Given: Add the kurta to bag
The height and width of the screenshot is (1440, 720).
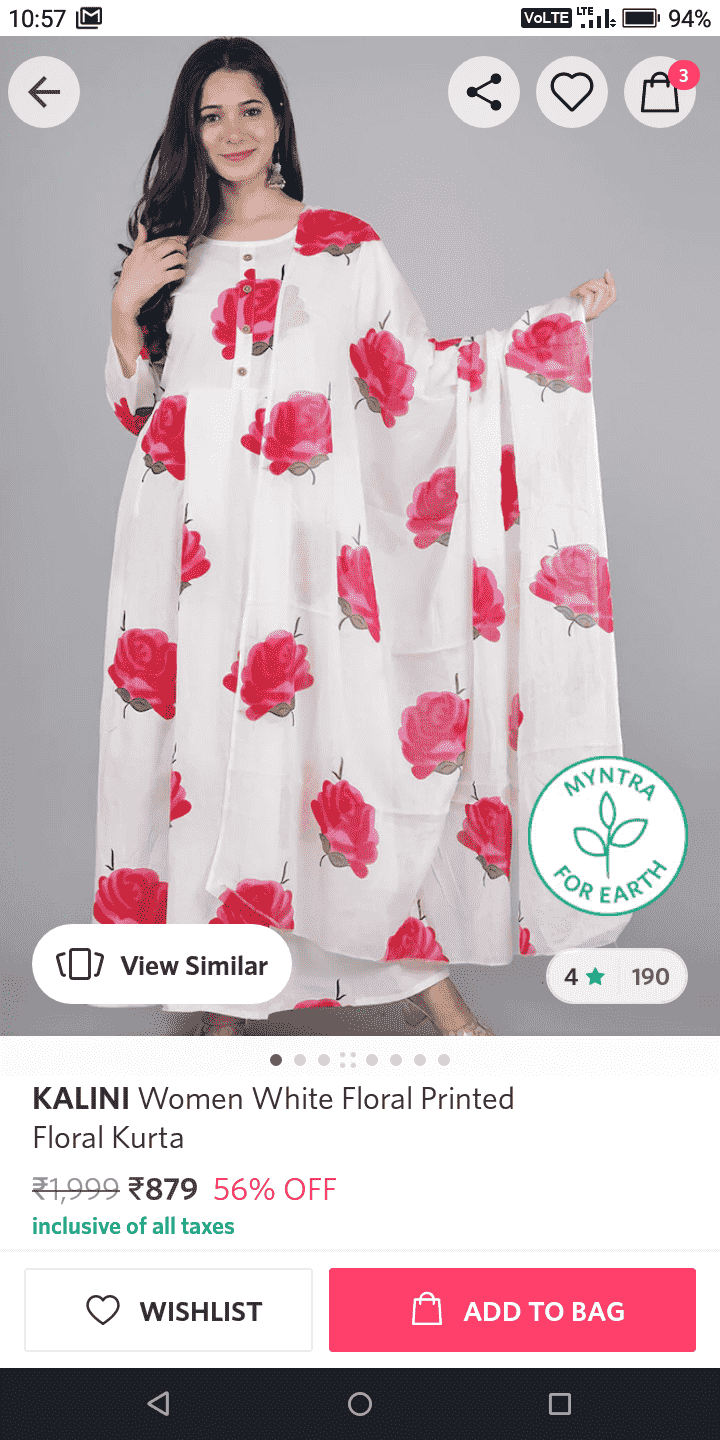Looking at the screenshot, I should 512,1310.
